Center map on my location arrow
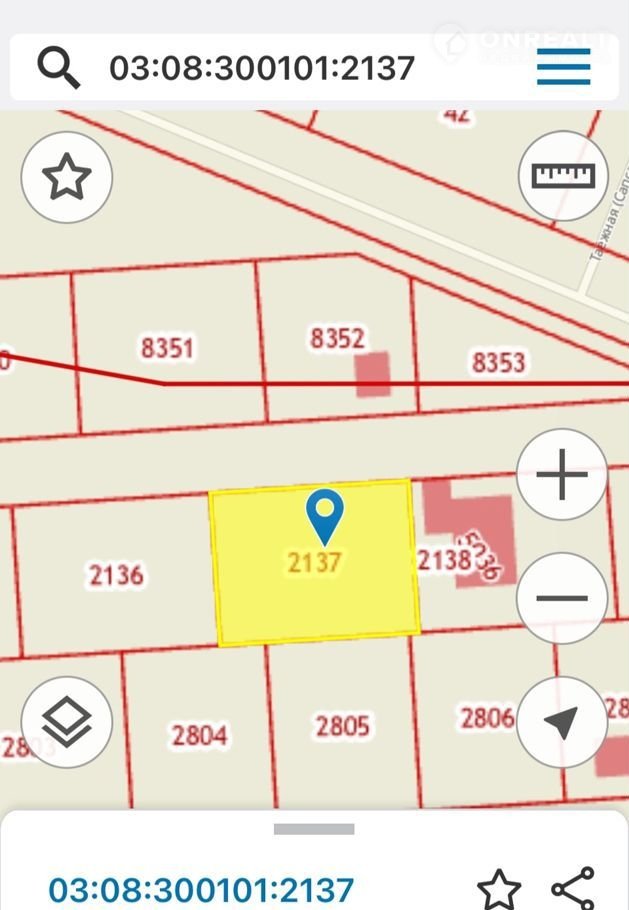 click(x=562, y=722)
